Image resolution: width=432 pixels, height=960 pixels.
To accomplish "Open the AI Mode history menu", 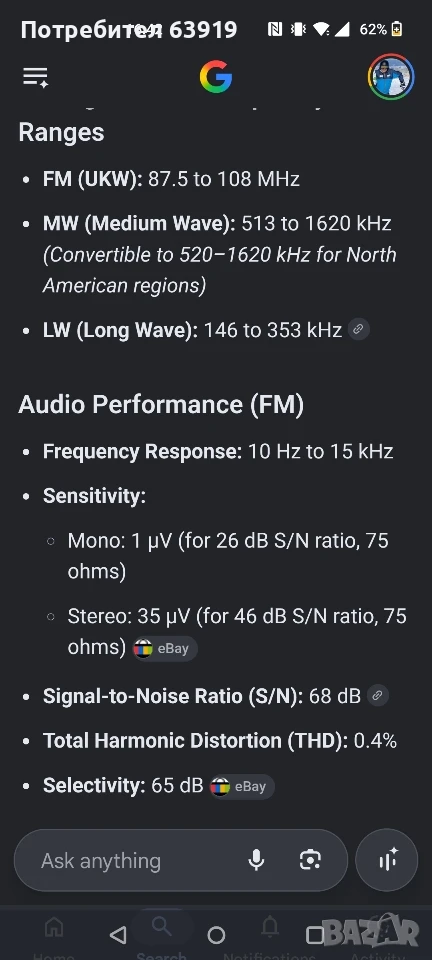I will [x=36, y=77].
